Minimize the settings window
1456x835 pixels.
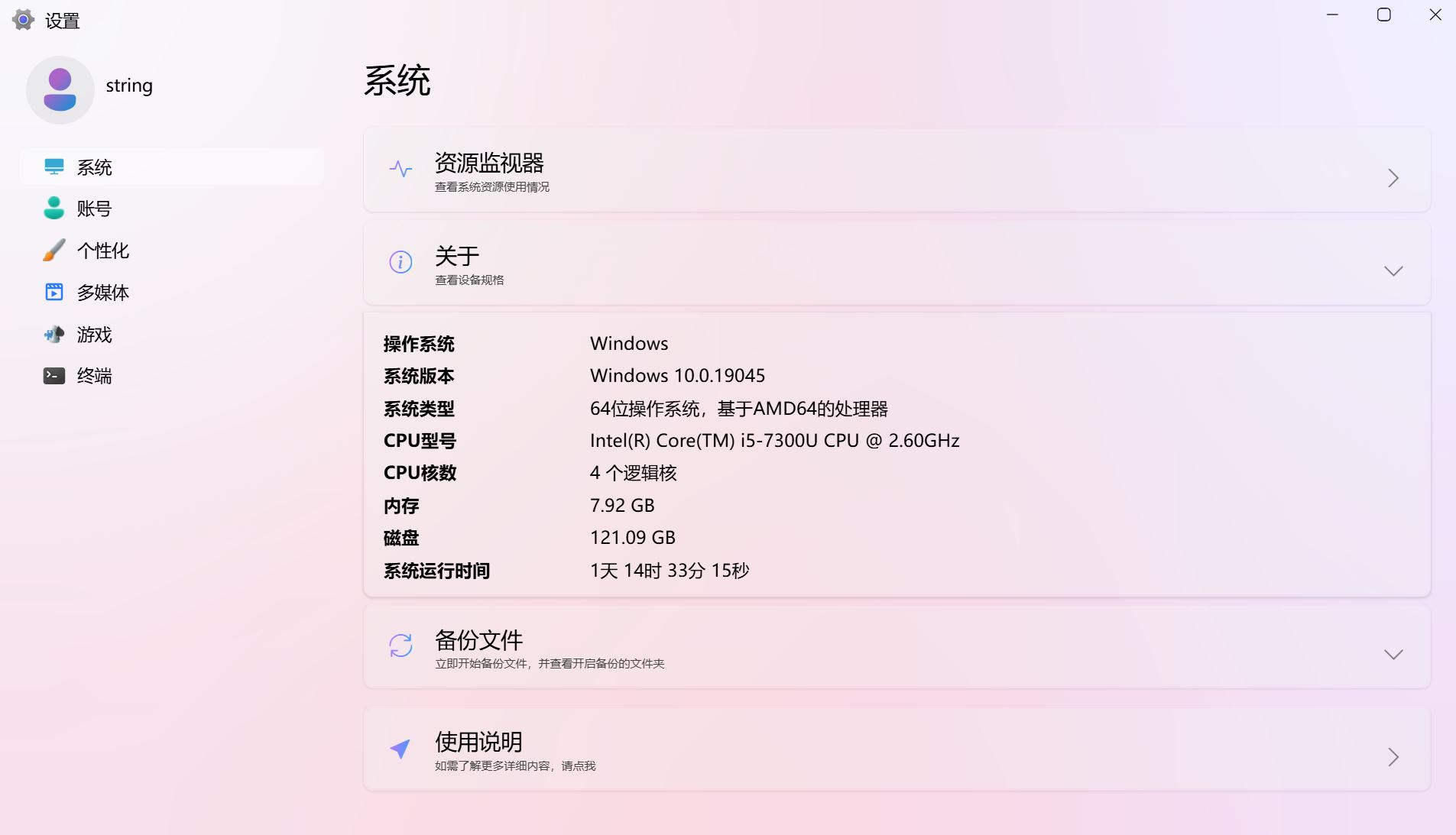[x=1332, y=15]
